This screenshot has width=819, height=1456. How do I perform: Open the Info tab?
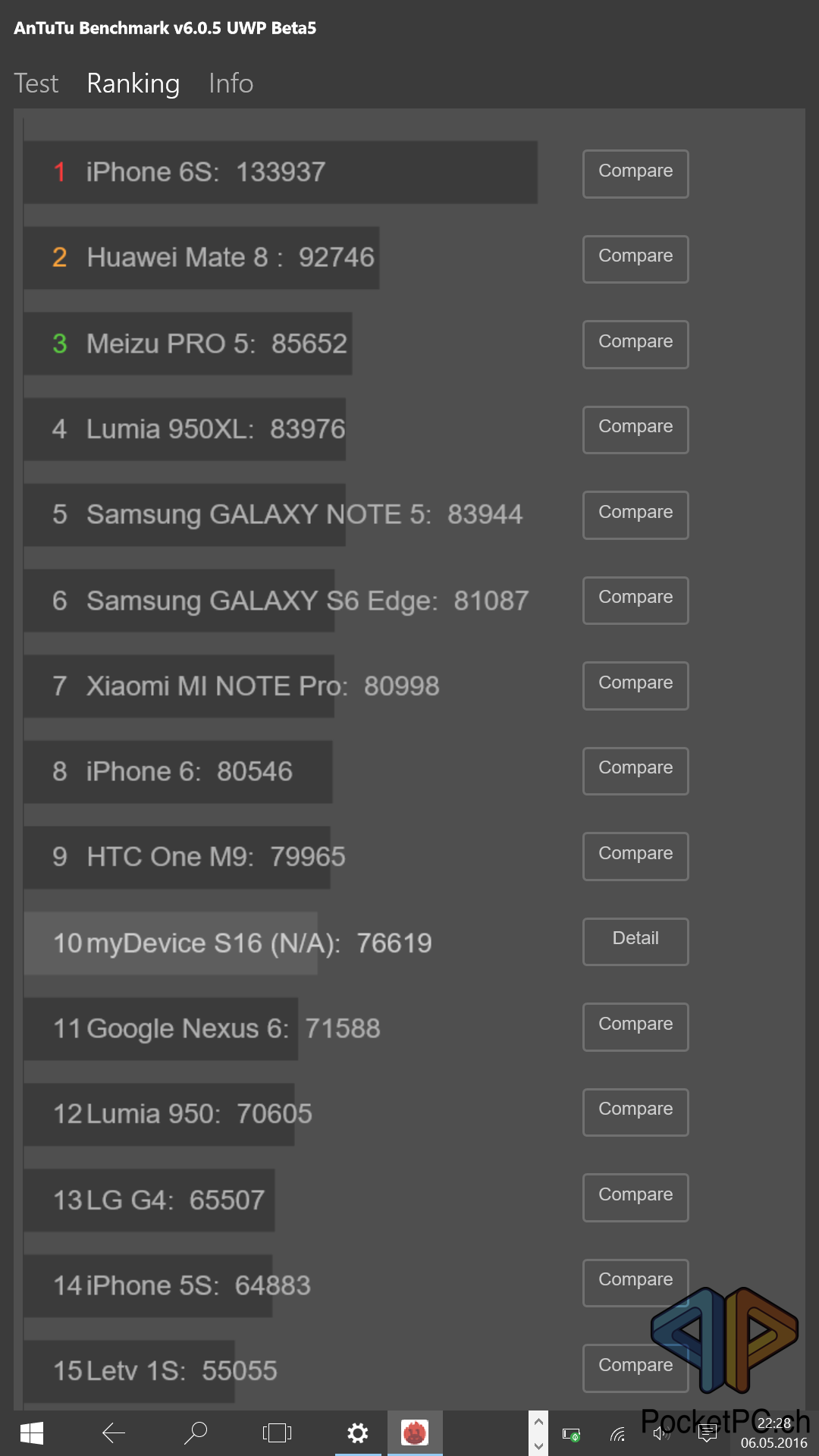point(231,83)
